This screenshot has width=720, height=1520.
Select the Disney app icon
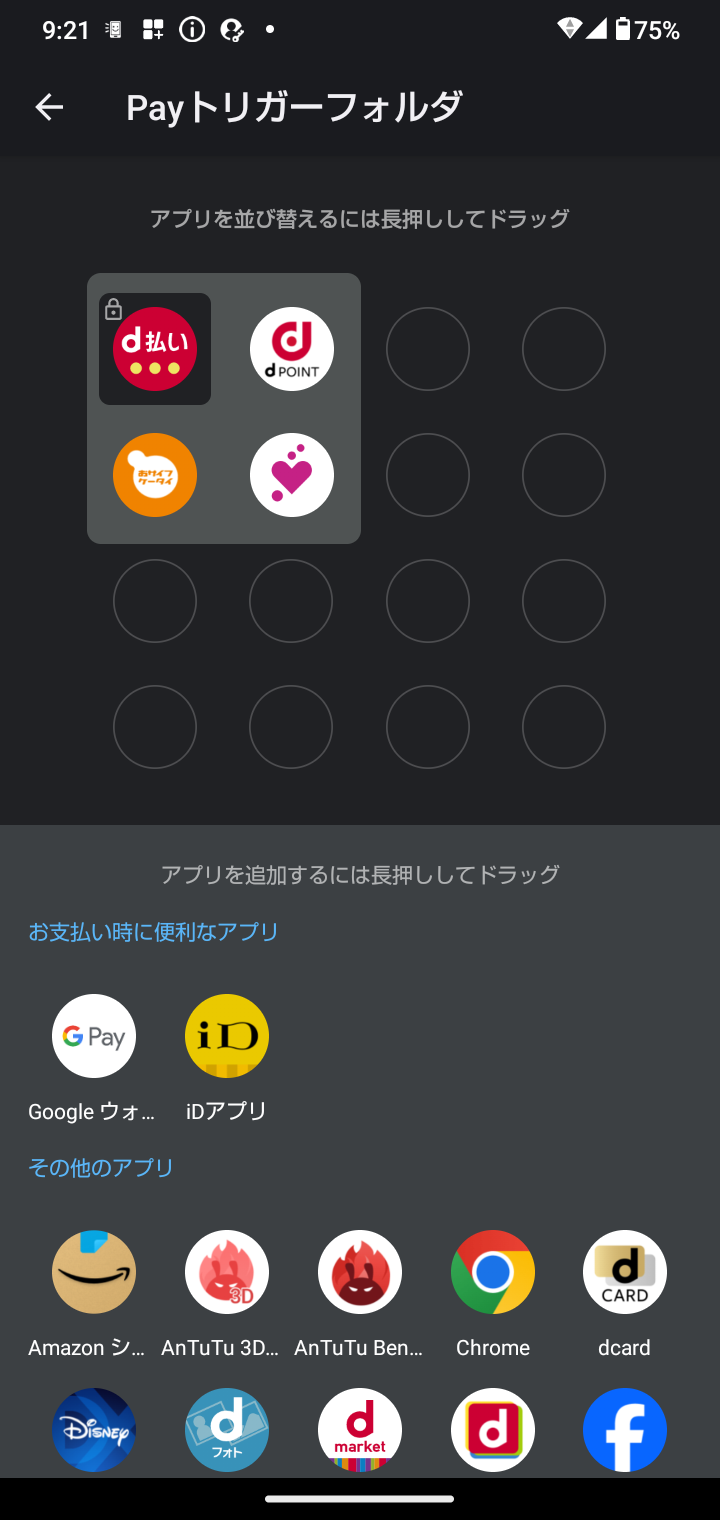94,1430
